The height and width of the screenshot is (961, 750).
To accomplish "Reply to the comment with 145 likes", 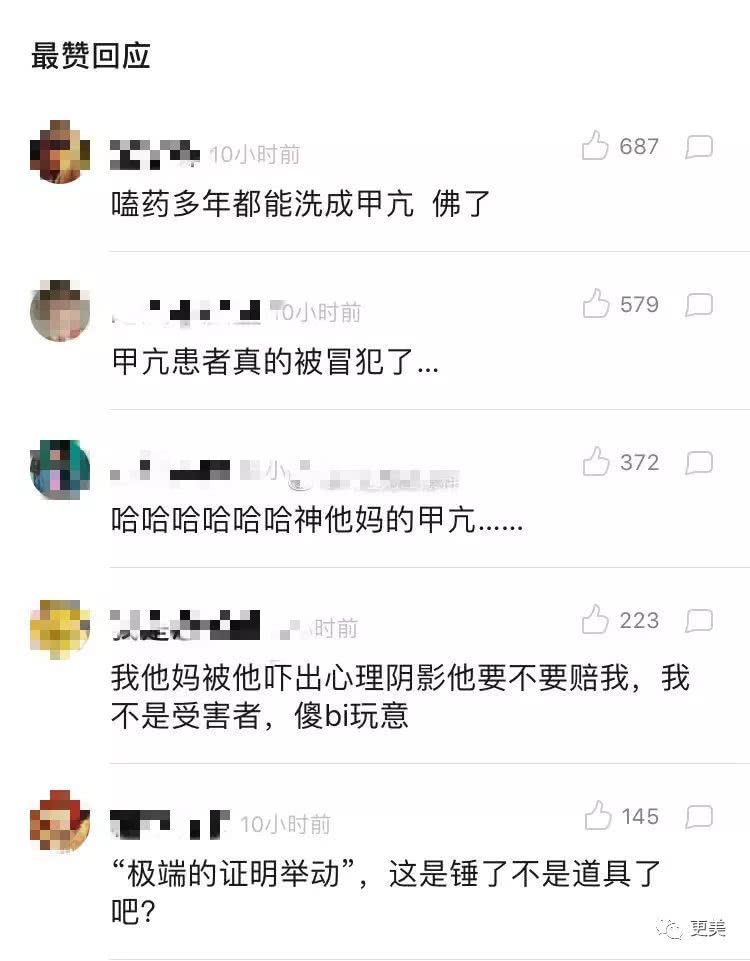I will click(699, 816).
